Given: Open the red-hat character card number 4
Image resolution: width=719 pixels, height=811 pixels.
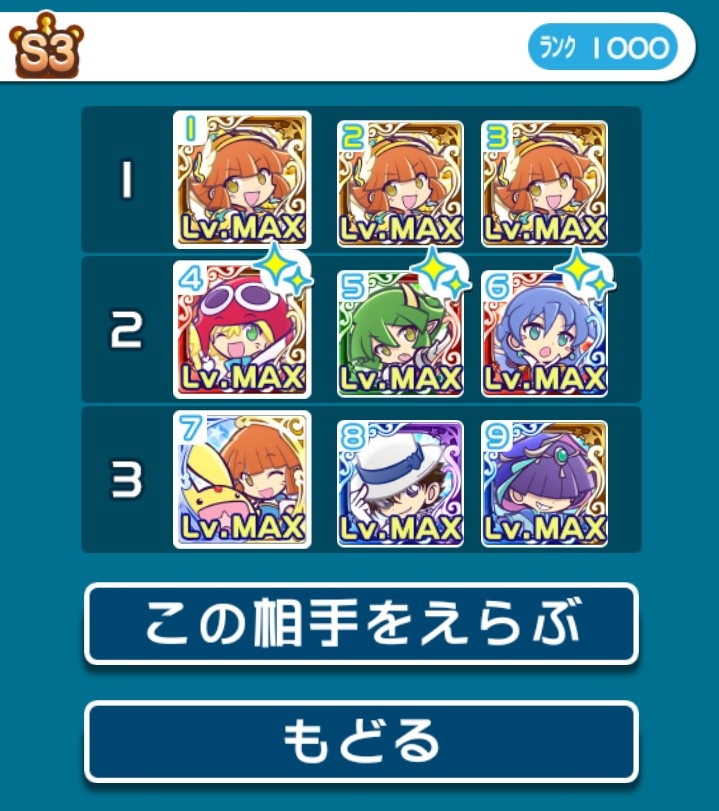Looking at the screenshot, I should pos(242,330).
